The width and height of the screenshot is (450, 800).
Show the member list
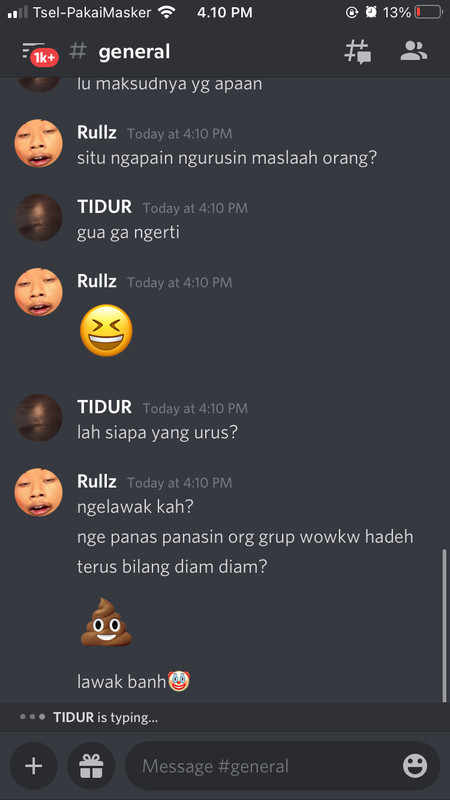click(x=414, y=51)
